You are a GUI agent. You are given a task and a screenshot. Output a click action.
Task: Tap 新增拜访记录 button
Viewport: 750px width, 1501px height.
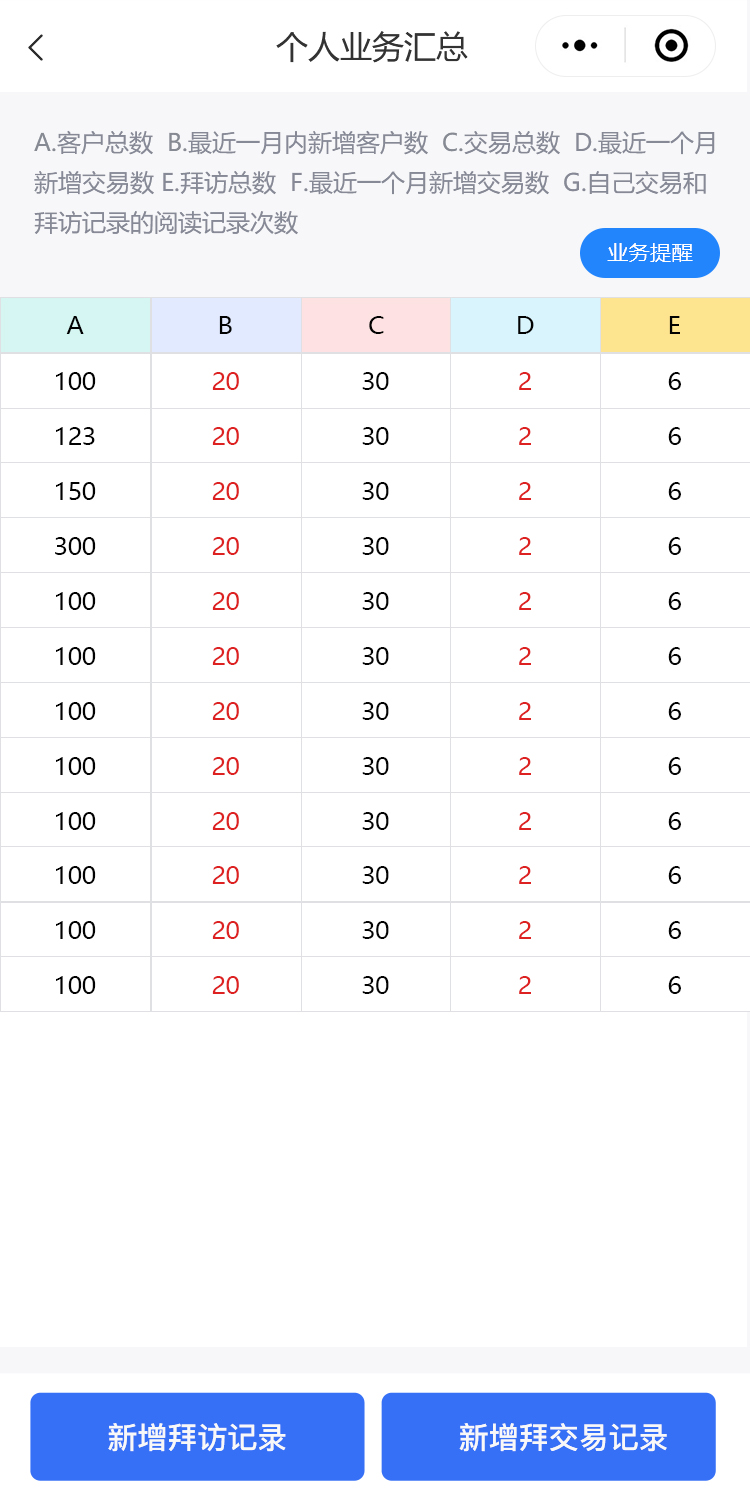(197, 1437)
